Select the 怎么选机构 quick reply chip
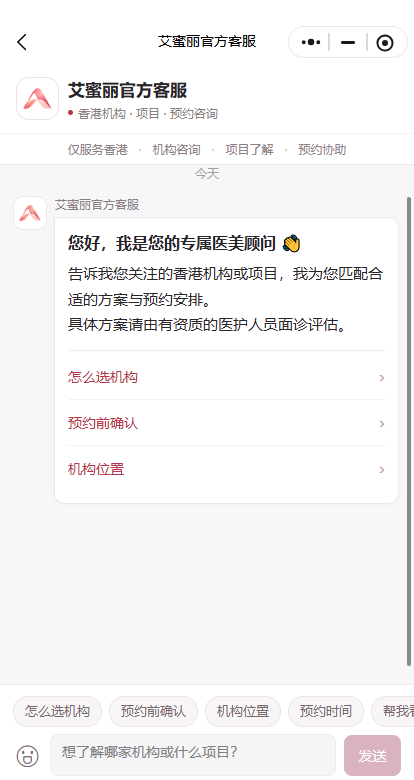The image size is (414, 780). coord(57,711)
